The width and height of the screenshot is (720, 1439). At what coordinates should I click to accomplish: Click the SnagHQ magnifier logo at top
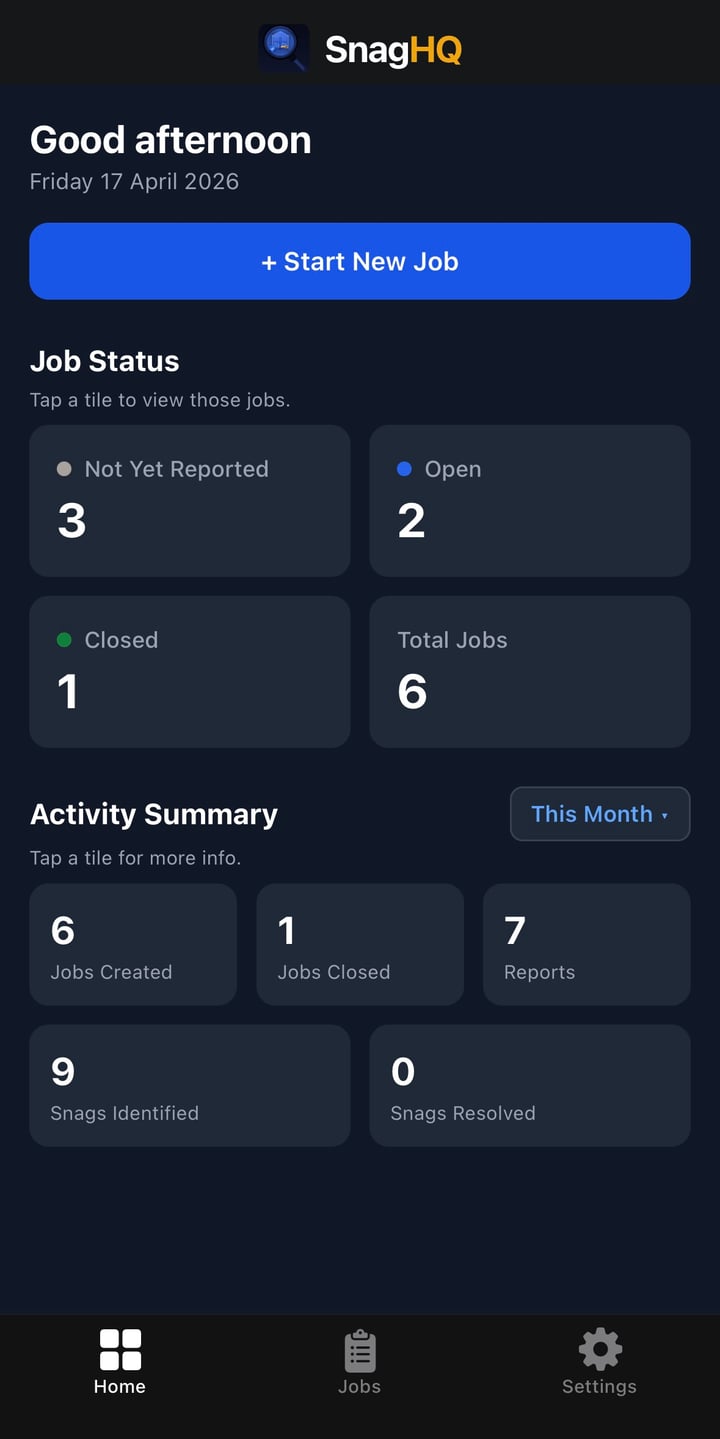(283, 48)
